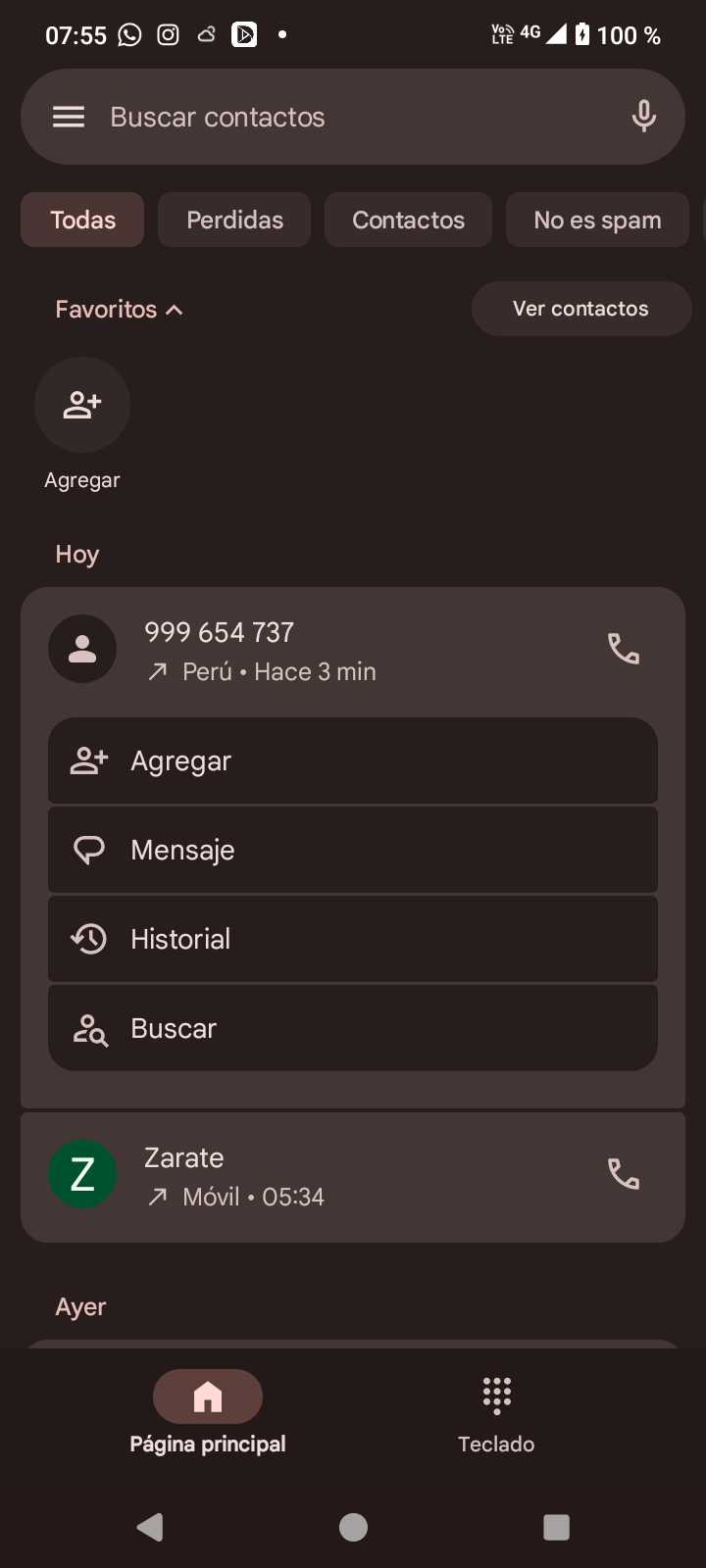Open Historial for 999 654 737
This screenshot has height=1568, width=706.
click(x=353, y=940)
